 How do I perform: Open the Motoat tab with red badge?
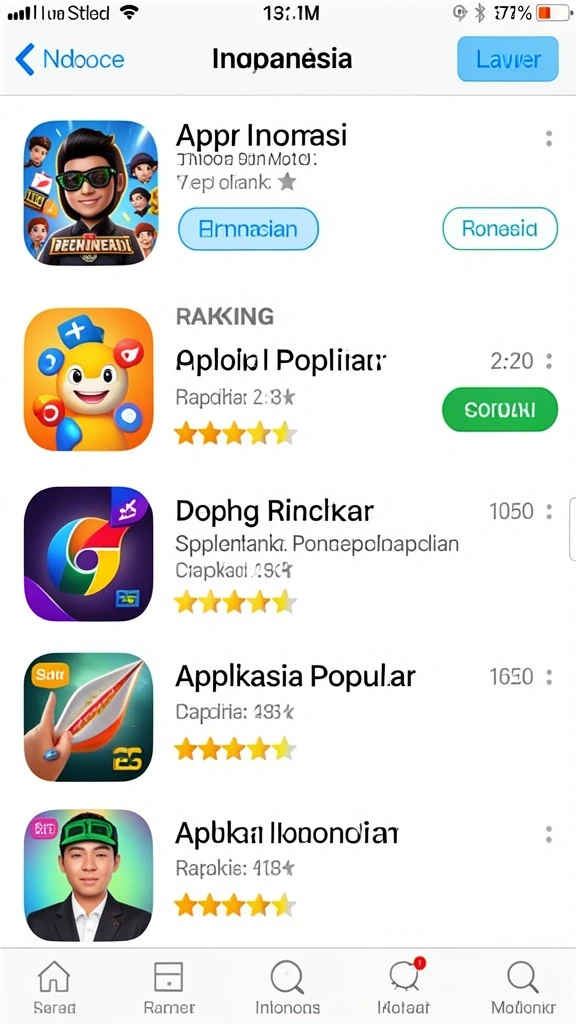406,987
